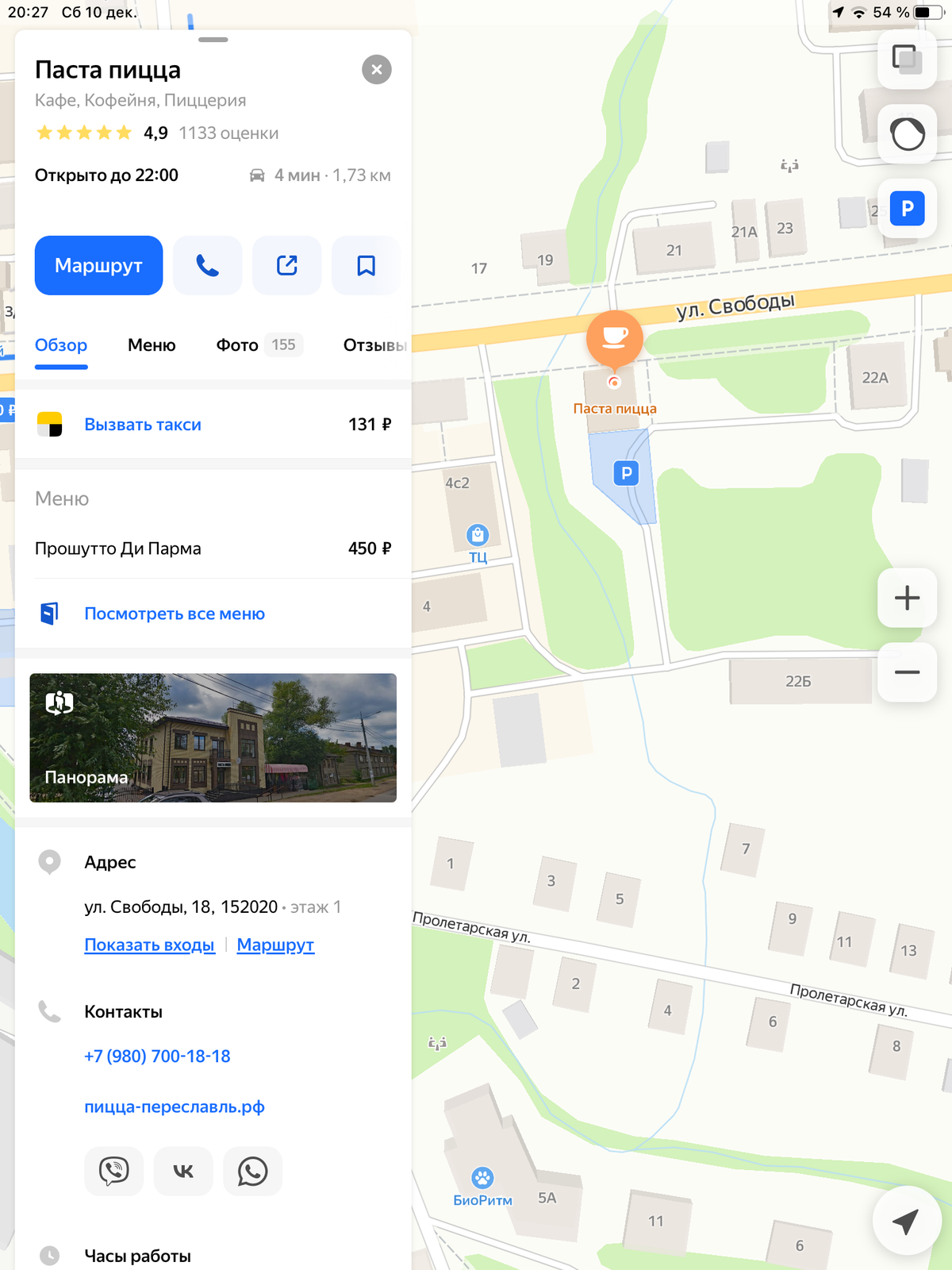Zoom in on the map
952x1270 pixels.
pyautogui.click(x=907, y=598)
